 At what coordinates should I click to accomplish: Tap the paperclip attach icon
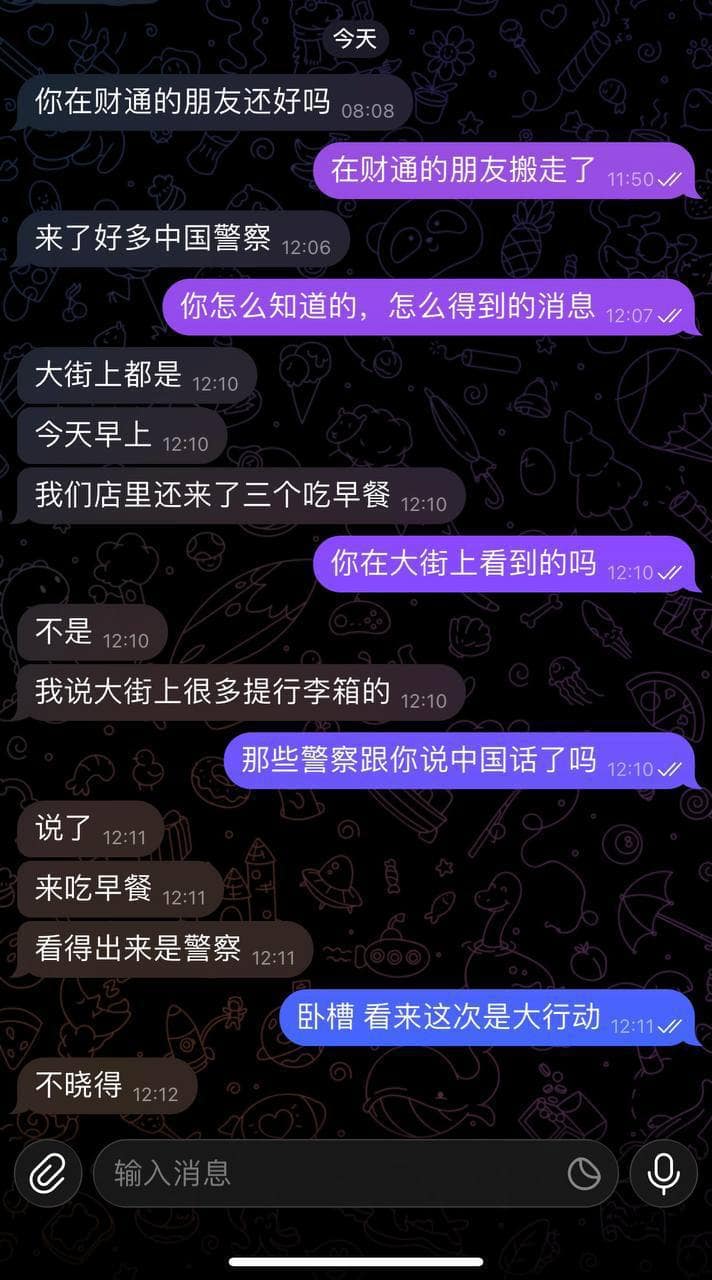[47, 1173]
